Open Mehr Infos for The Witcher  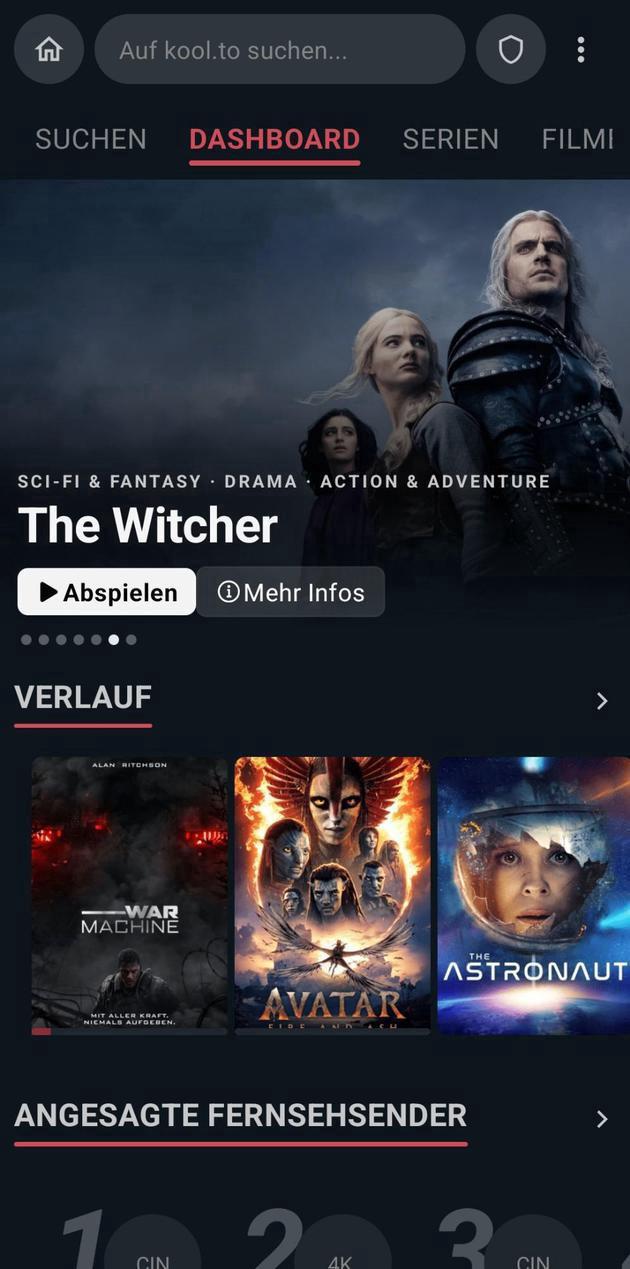click(291, 592)
